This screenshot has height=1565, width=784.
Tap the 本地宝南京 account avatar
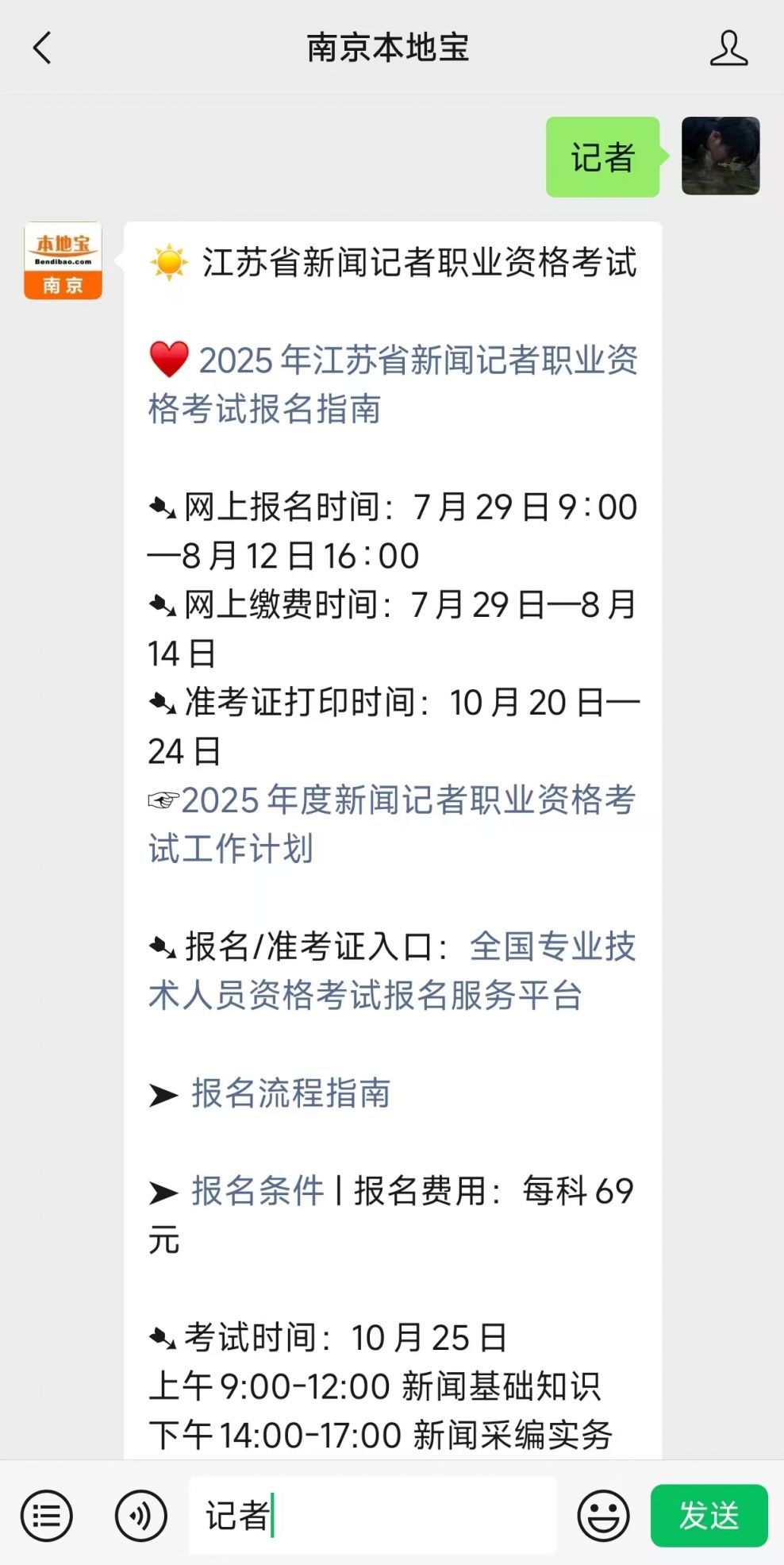pos(63,262)
